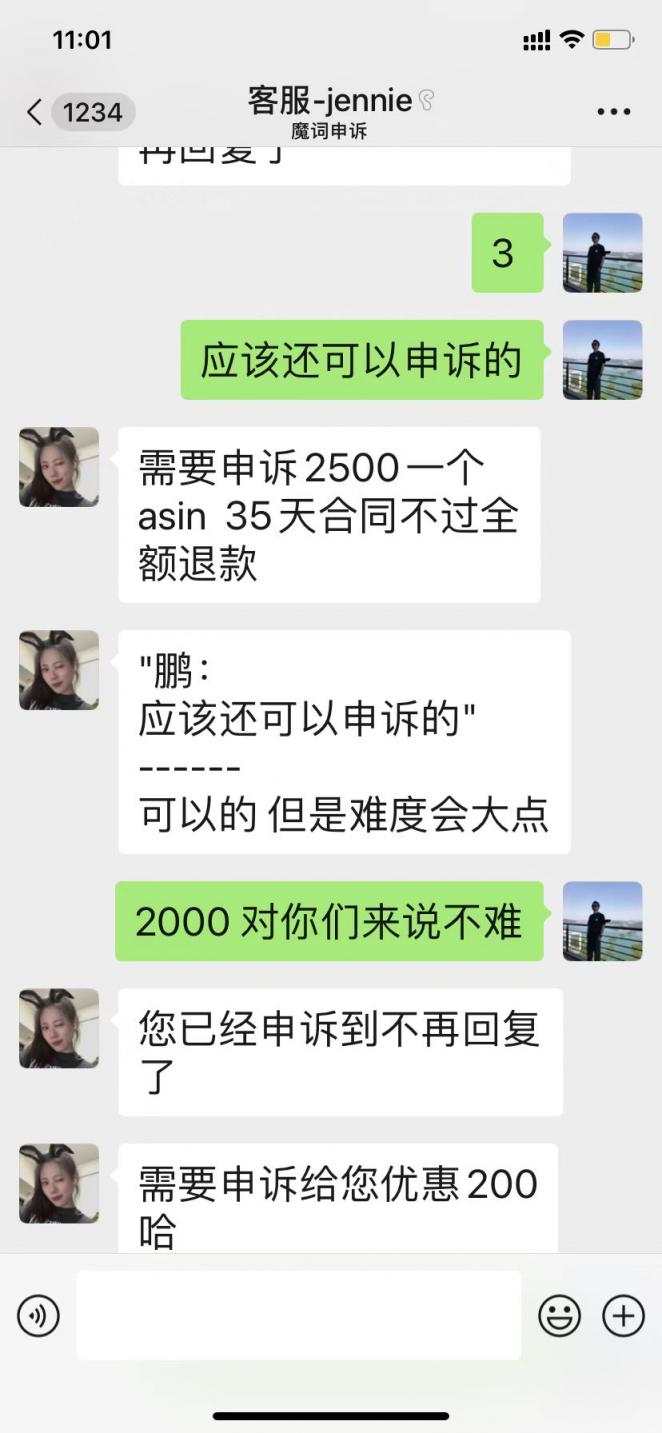The width and height of the screenshot is (662, 1433).
Task: Open the plus attachments menu
Action: [x=623, y=1316]
